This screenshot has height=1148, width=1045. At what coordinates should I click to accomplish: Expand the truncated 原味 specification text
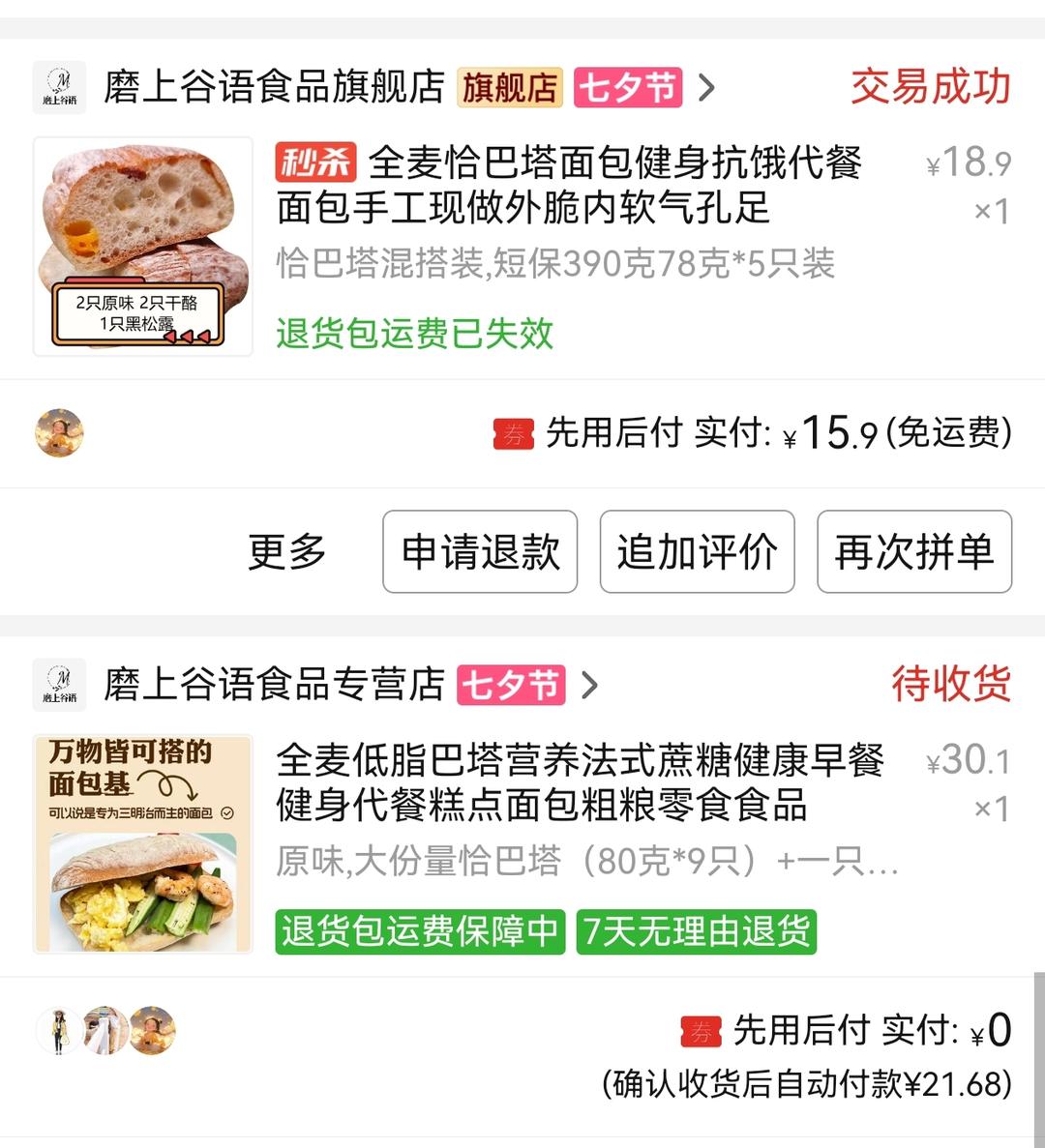581,862
